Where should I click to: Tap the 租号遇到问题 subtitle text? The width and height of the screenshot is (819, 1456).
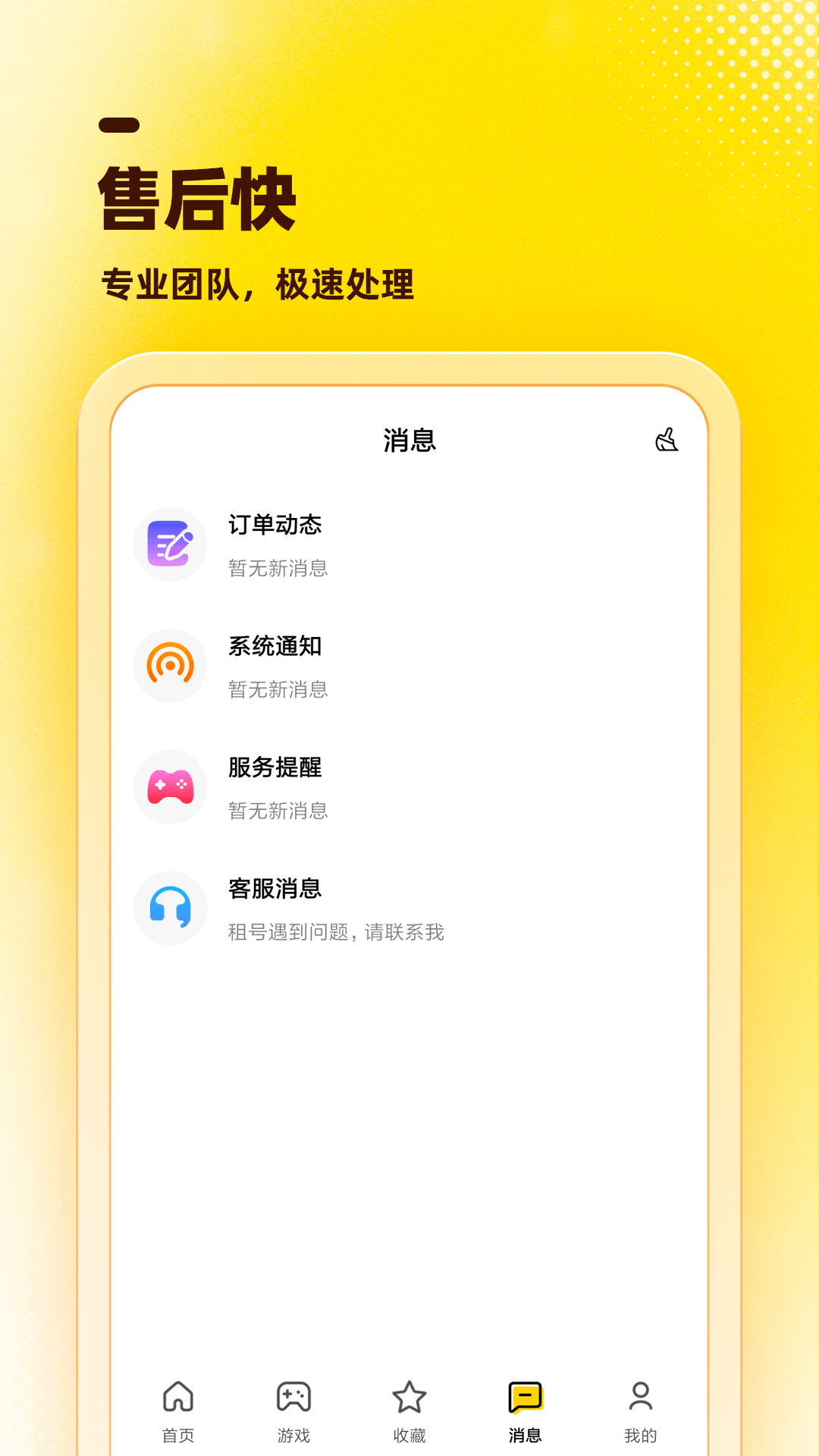pyautogui.click(x=337, y=934)
